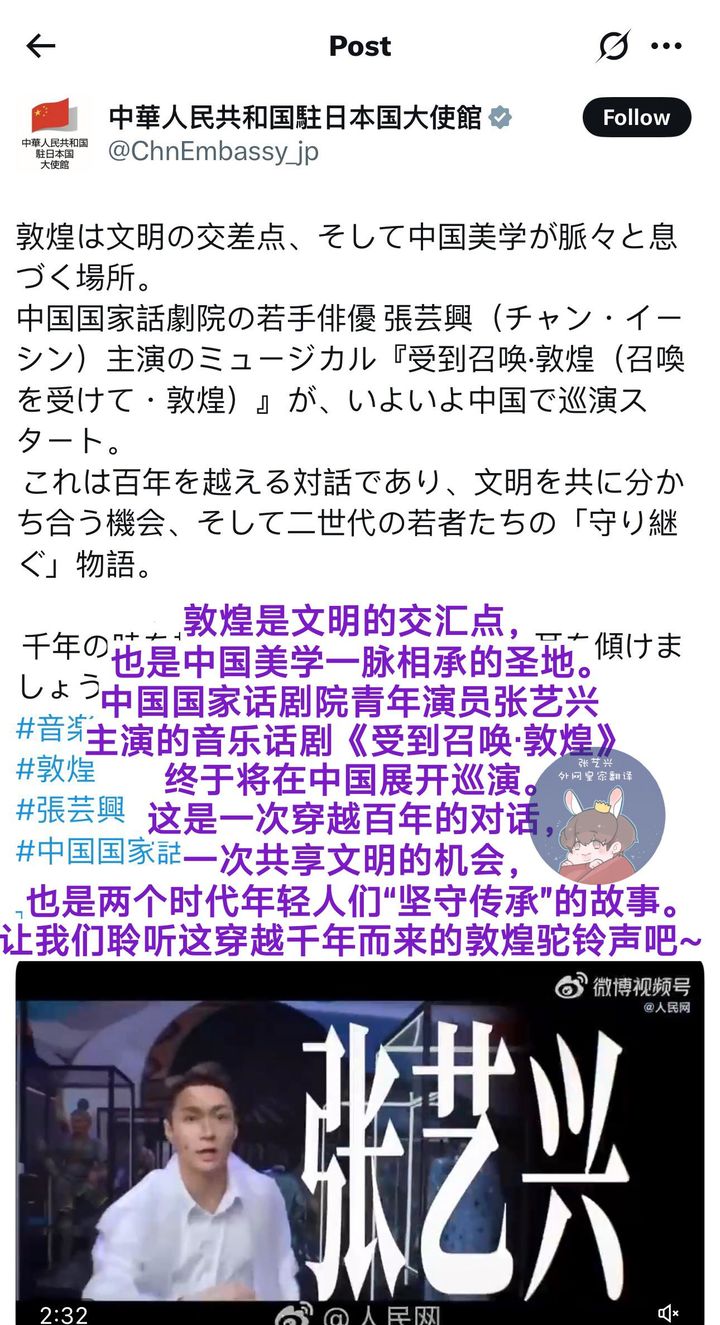Unmute the video sound
This screenshot has width=720, height=1325.
(x=669, y=1313)
